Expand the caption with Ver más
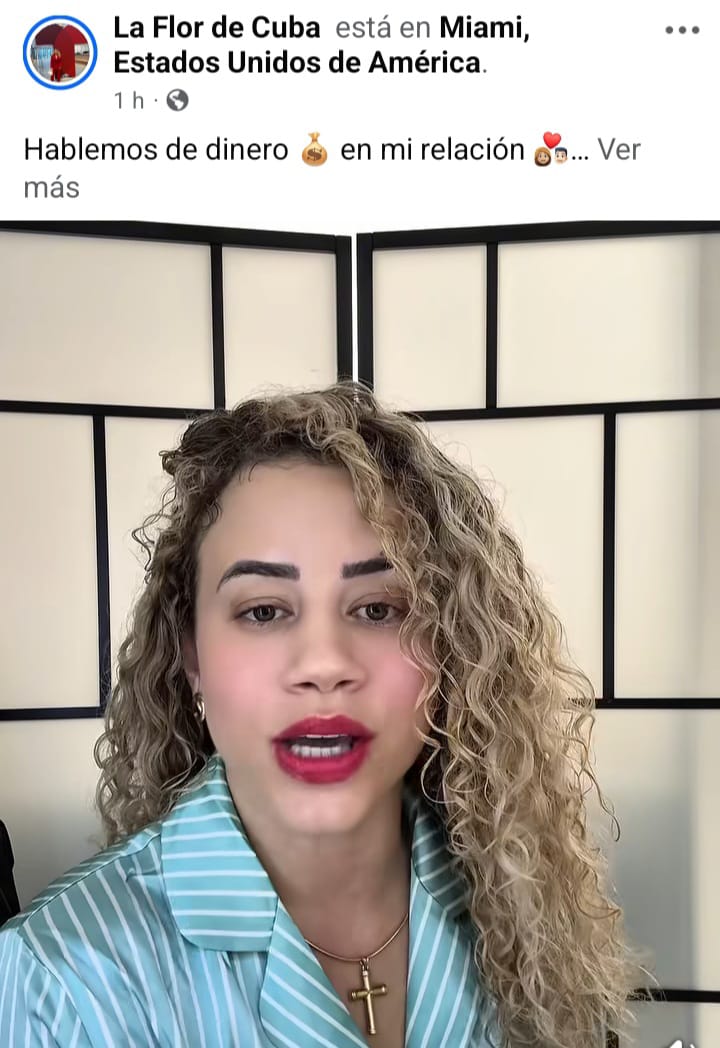The height and width of the screenshot is (1048, 720). (619, 151)
